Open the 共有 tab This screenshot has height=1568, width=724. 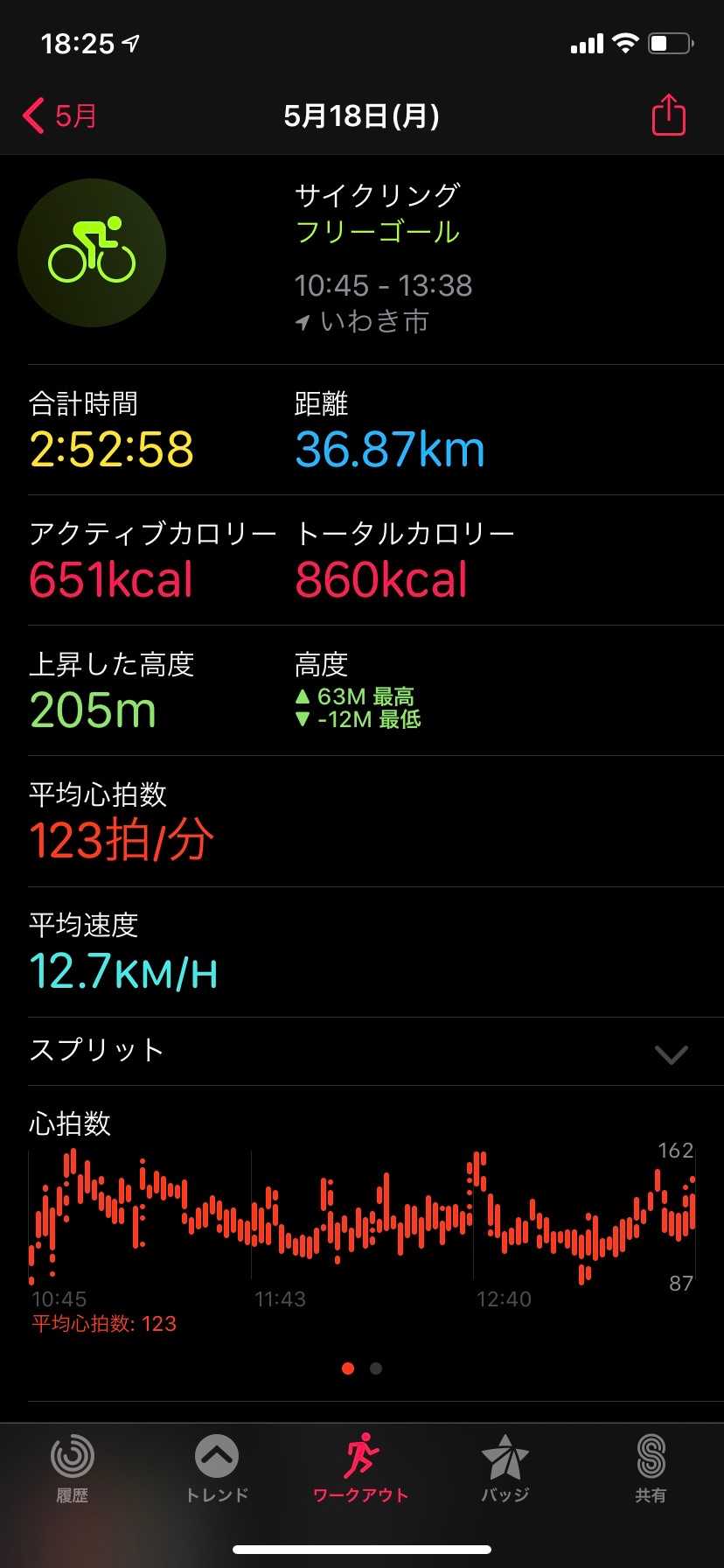pos(651,1468)
